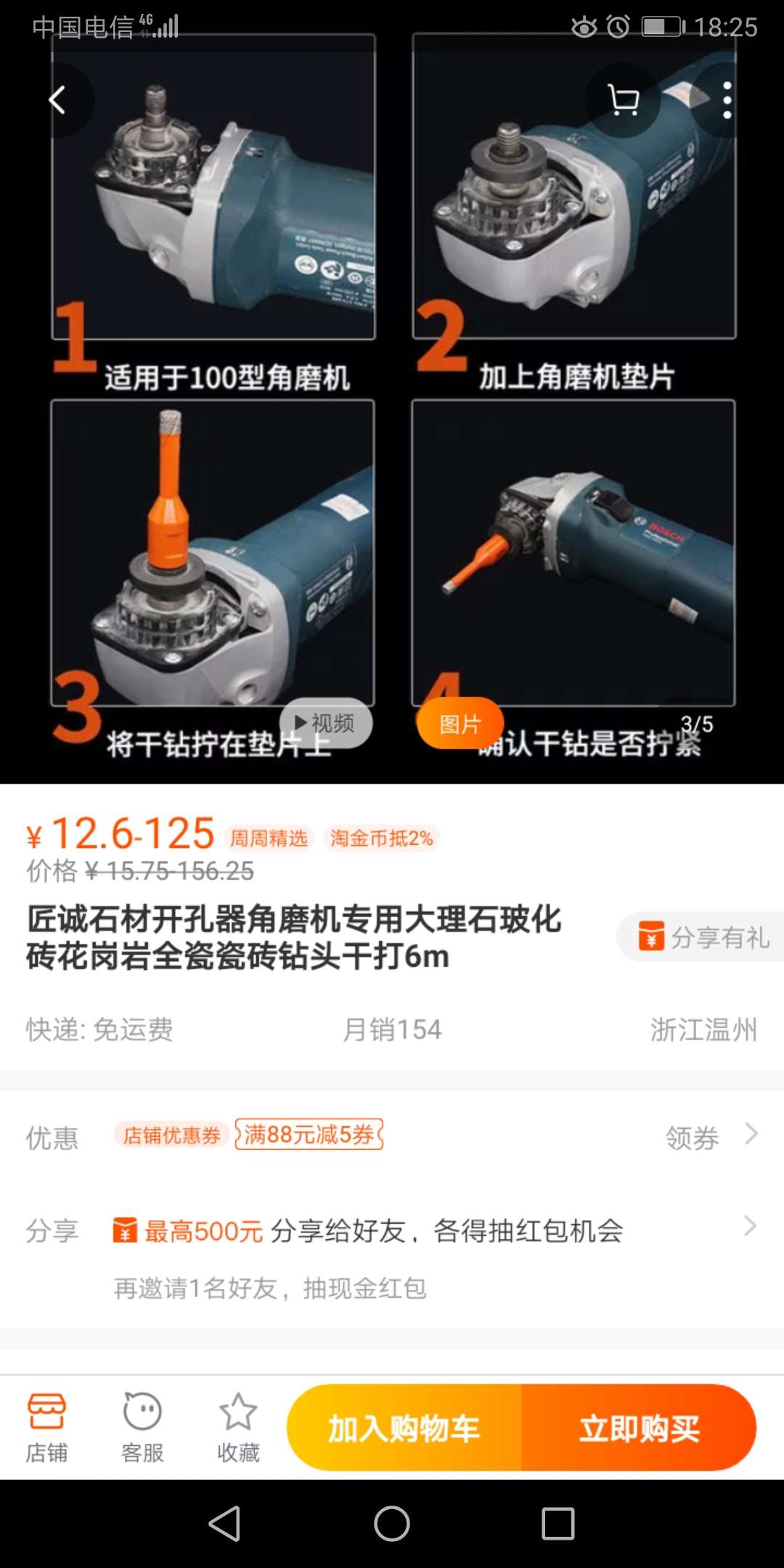Tap the 分享有礼 share button

703,937
